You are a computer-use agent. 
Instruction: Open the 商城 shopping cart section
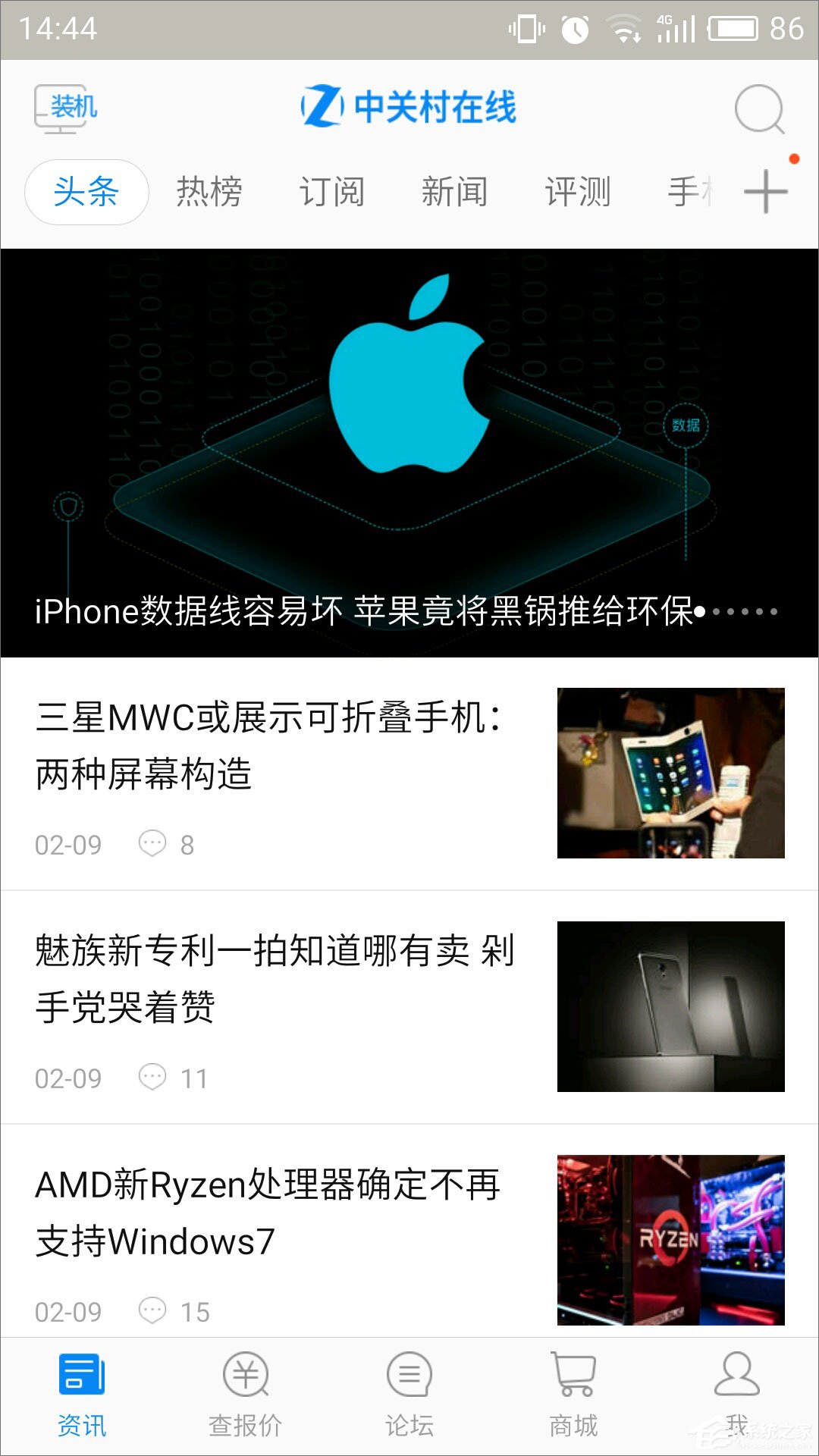coord(573,1395)
